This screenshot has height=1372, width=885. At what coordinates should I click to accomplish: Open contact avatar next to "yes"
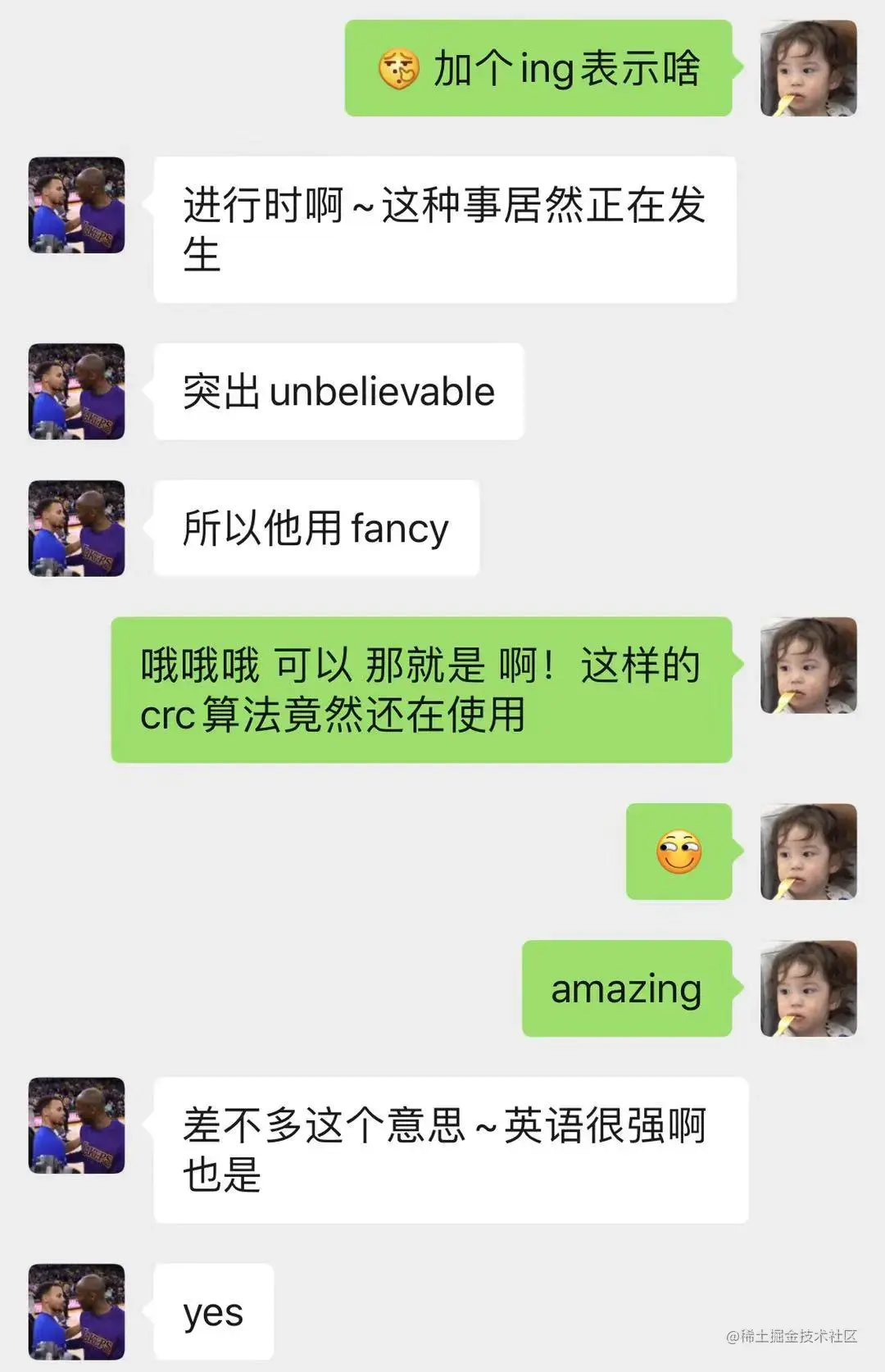pyautogui.click(x=76, y=1311)
